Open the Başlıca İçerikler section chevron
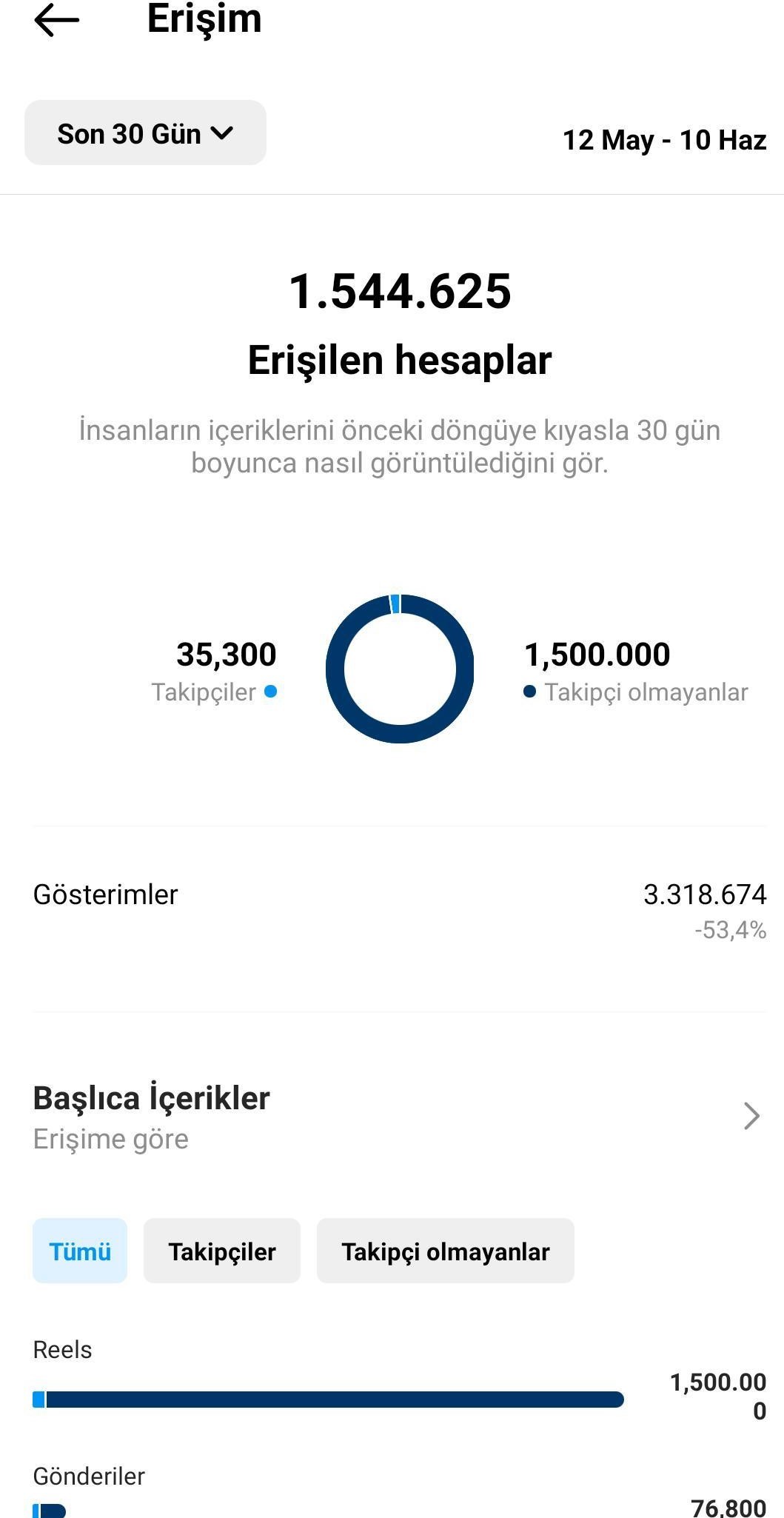Image resolution: width=784 pixels, height=1518 pixels. tap(751, 1116)
